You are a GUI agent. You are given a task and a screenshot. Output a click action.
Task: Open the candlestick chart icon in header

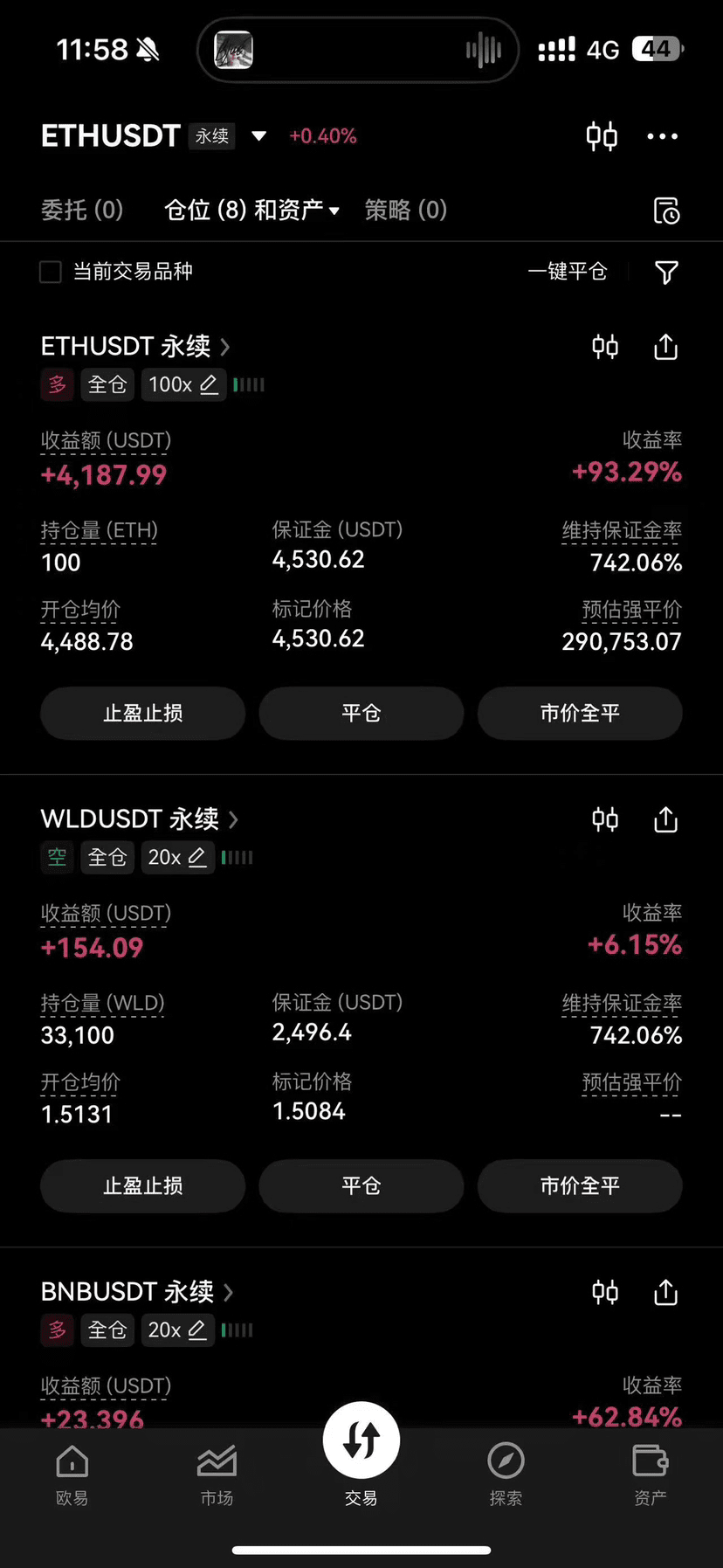point(602,136)
